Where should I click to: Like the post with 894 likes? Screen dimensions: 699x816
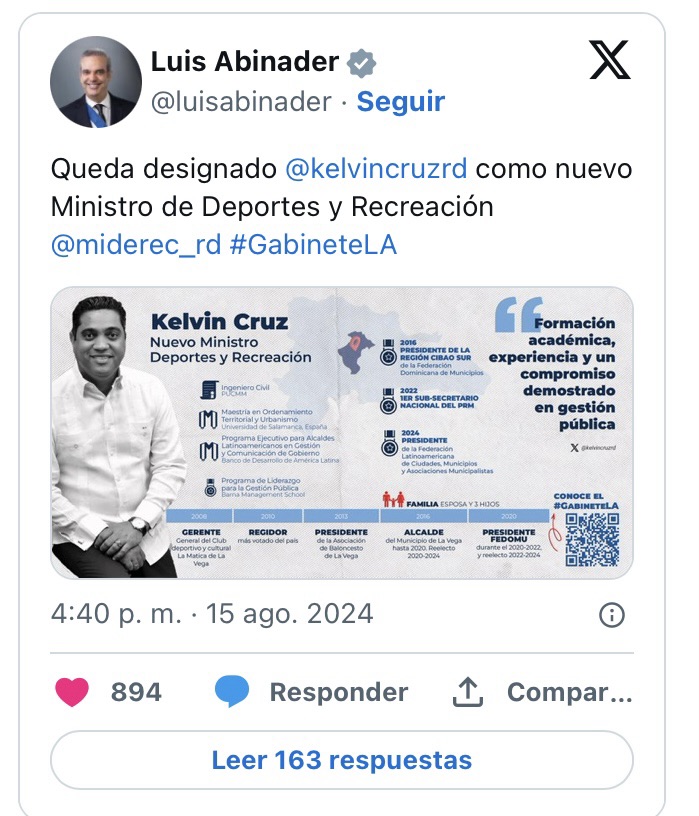pos(72,692)
